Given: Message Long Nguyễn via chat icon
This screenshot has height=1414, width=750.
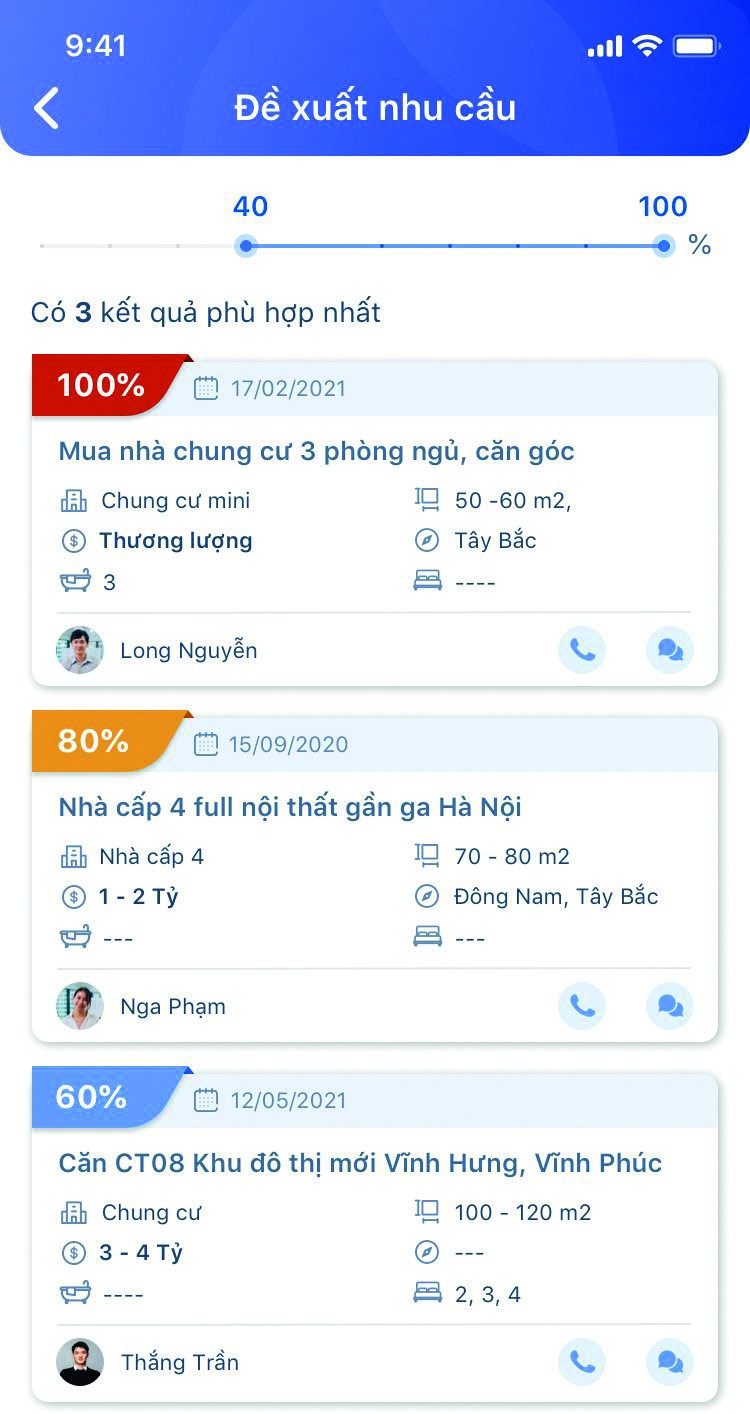Looking at the screenshot, I should tap(670, 650).
